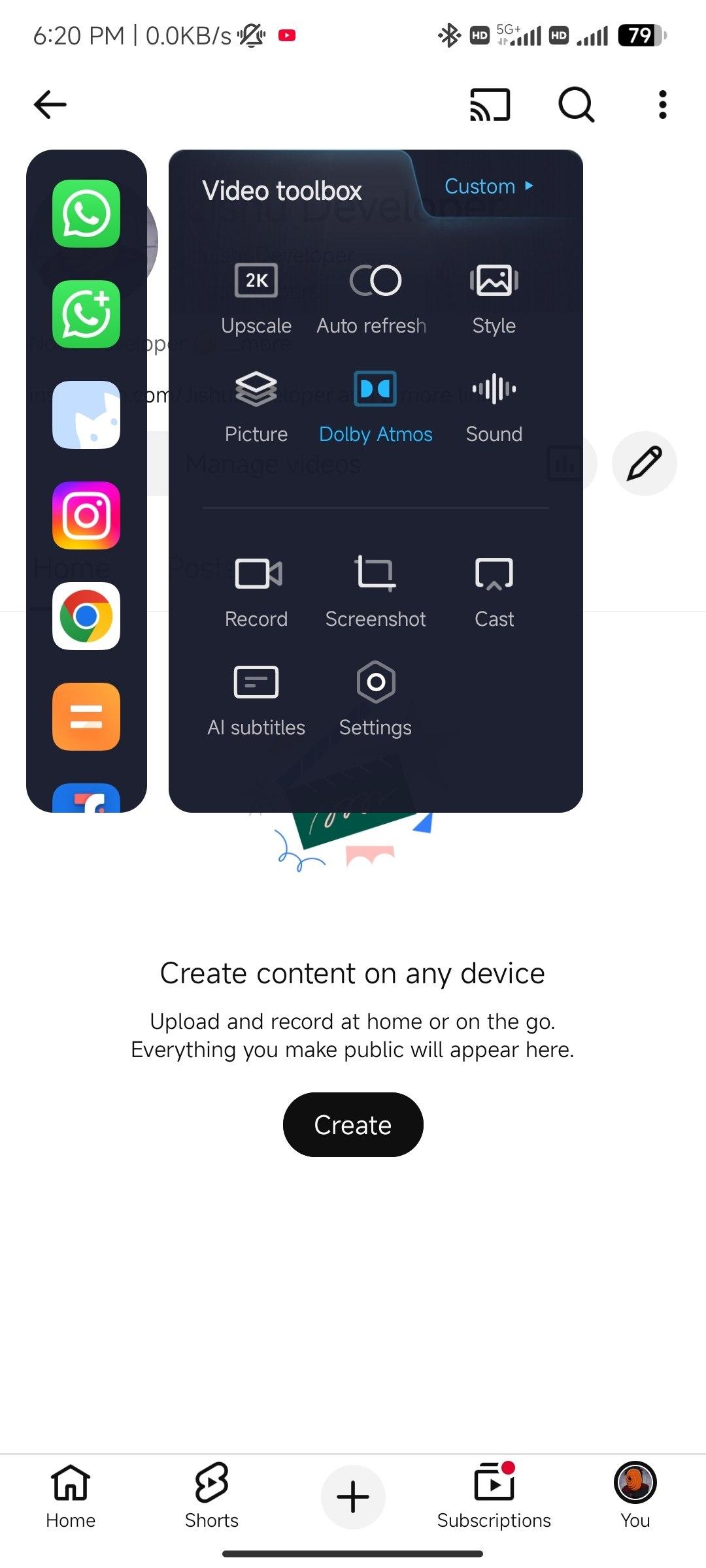Launch Chrome from the sidebar
Viewport: 706px width, 1568px height.
86,616
